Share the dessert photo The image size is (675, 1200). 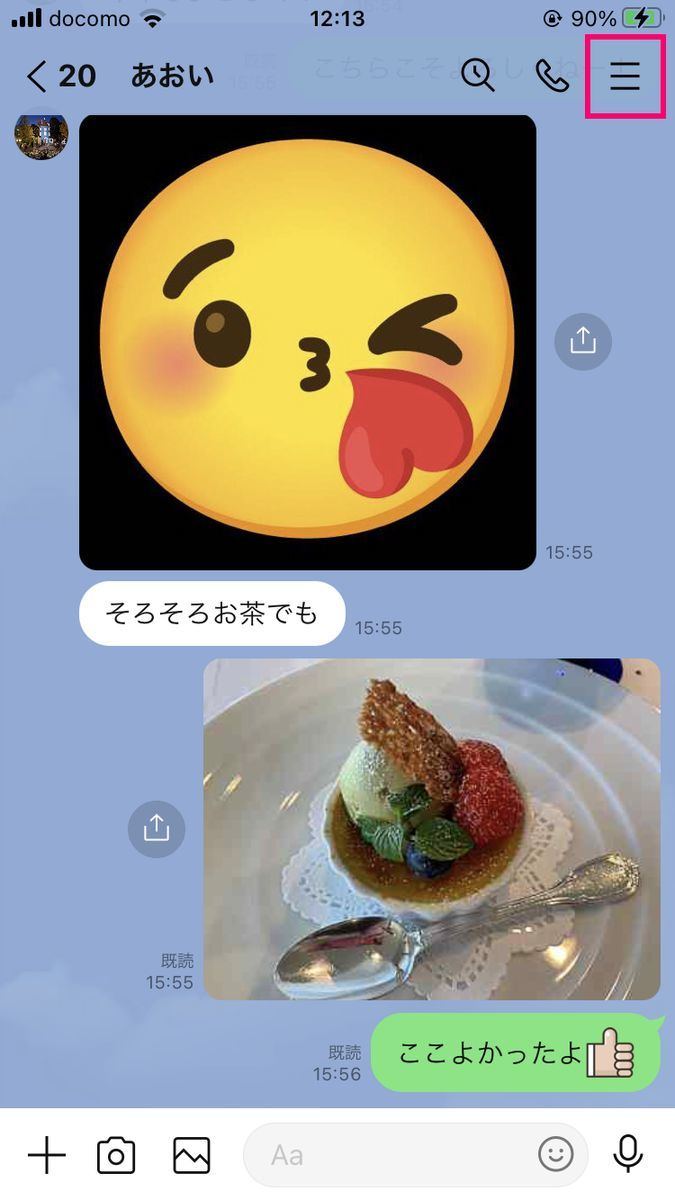(x=156, y=829)
